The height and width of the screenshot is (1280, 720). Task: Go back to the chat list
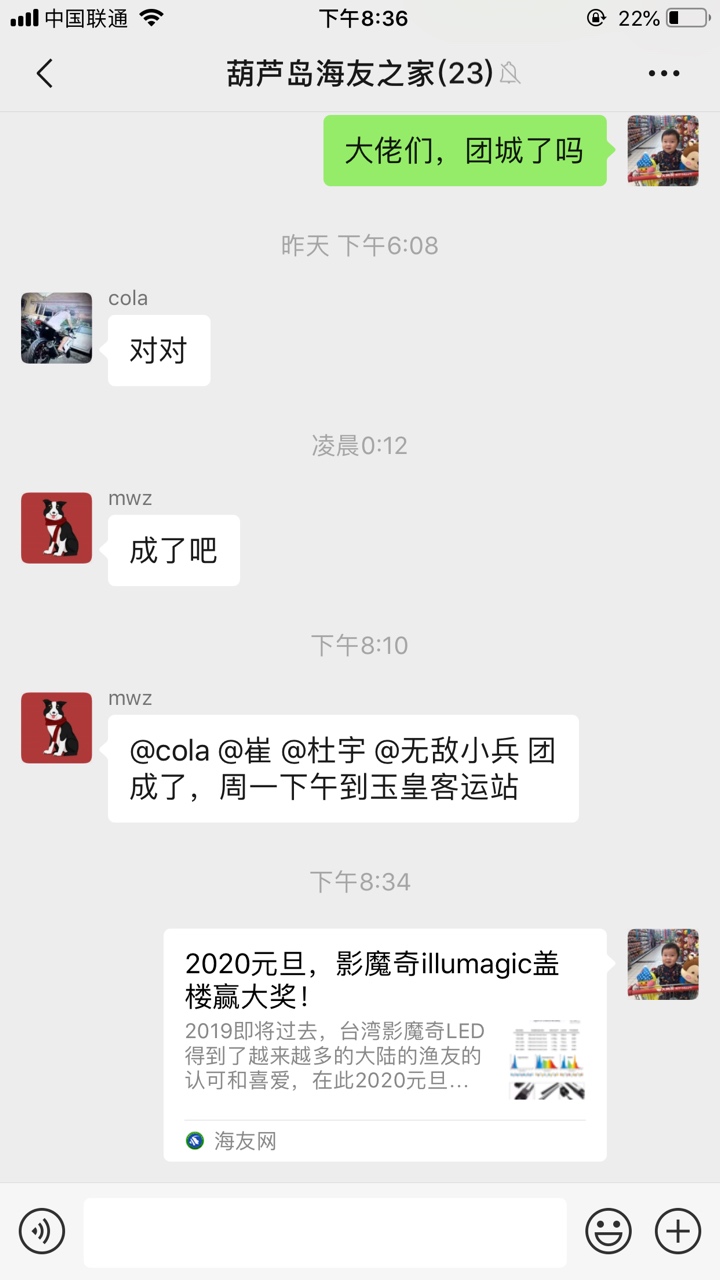(x=44, y=73)
